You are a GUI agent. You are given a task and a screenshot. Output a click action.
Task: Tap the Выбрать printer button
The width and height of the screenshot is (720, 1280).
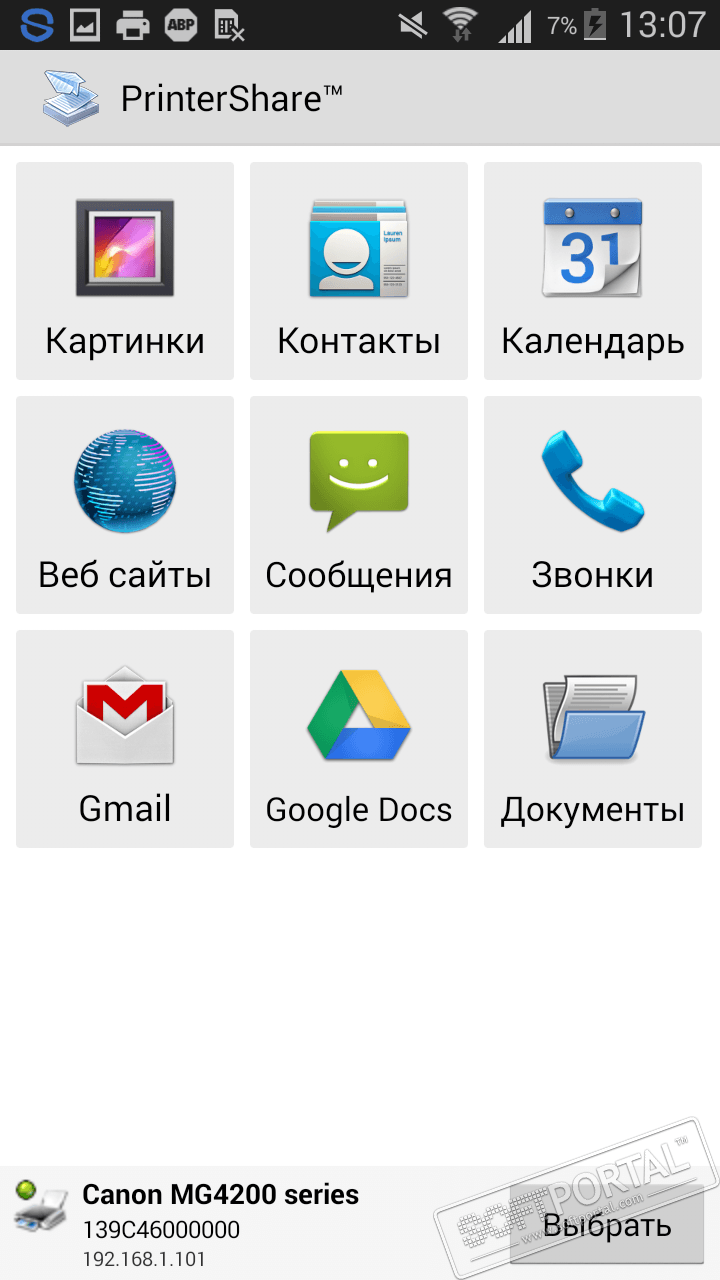[606, 1225]
